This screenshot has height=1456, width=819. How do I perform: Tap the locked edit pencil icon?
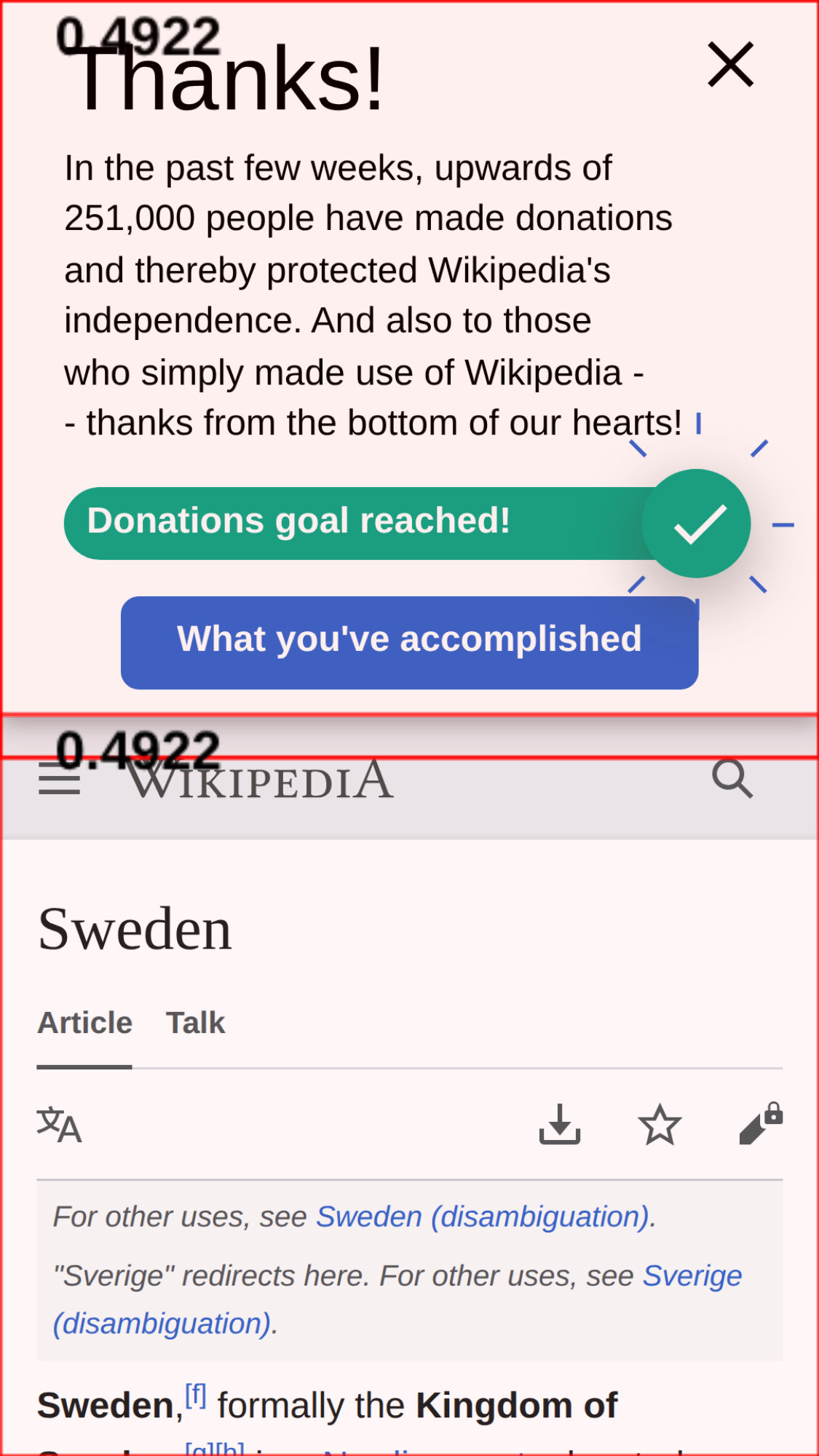(760, 1125)
